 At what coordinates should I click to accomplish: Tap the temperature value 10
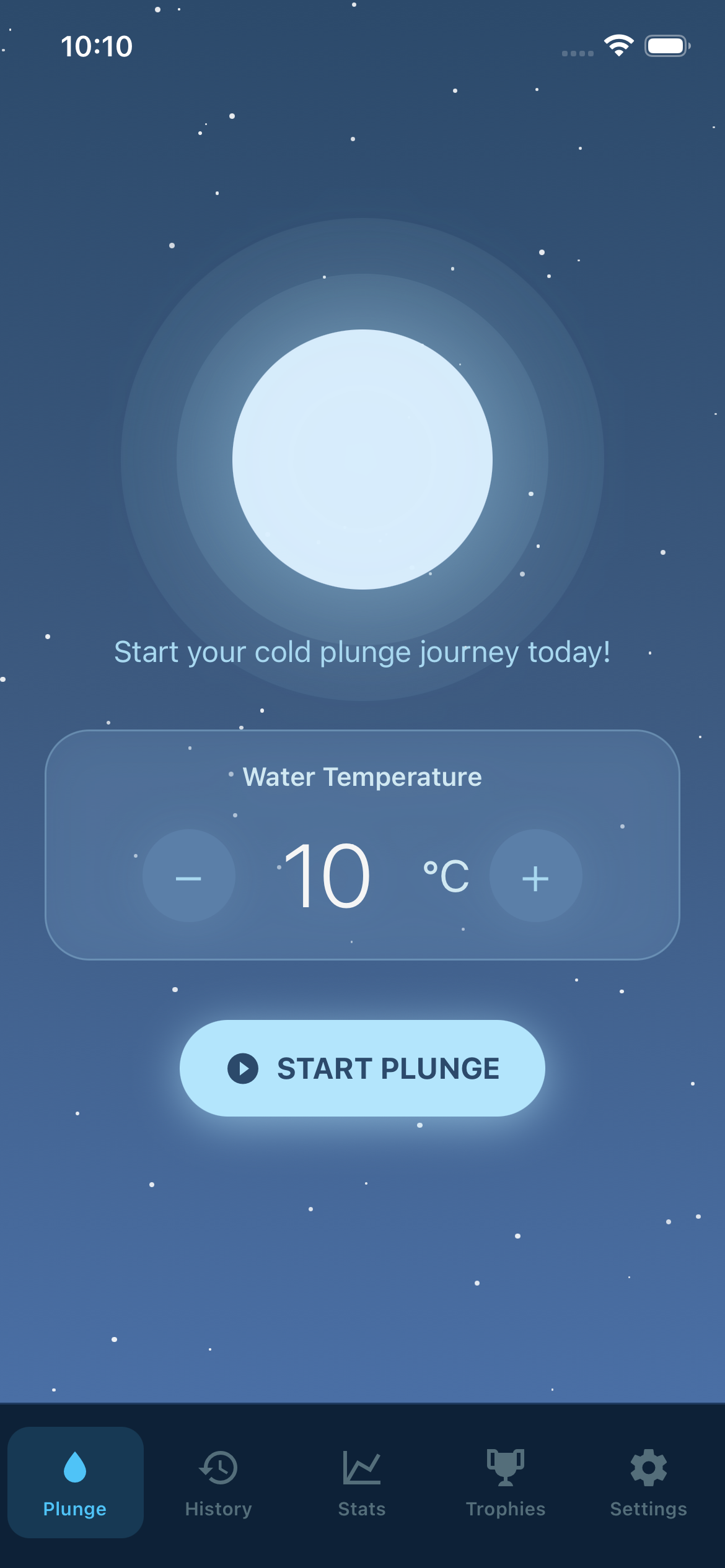[327, 875]
